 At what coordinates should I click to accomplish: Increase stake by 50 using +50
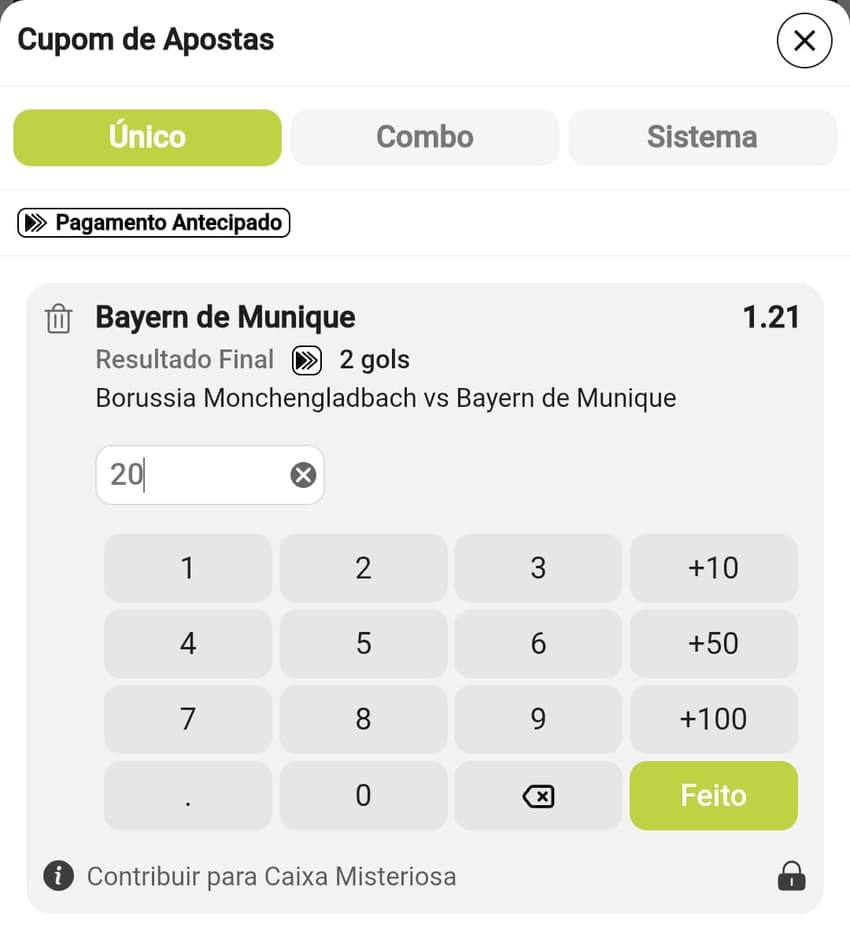click(x=713, y=644)
